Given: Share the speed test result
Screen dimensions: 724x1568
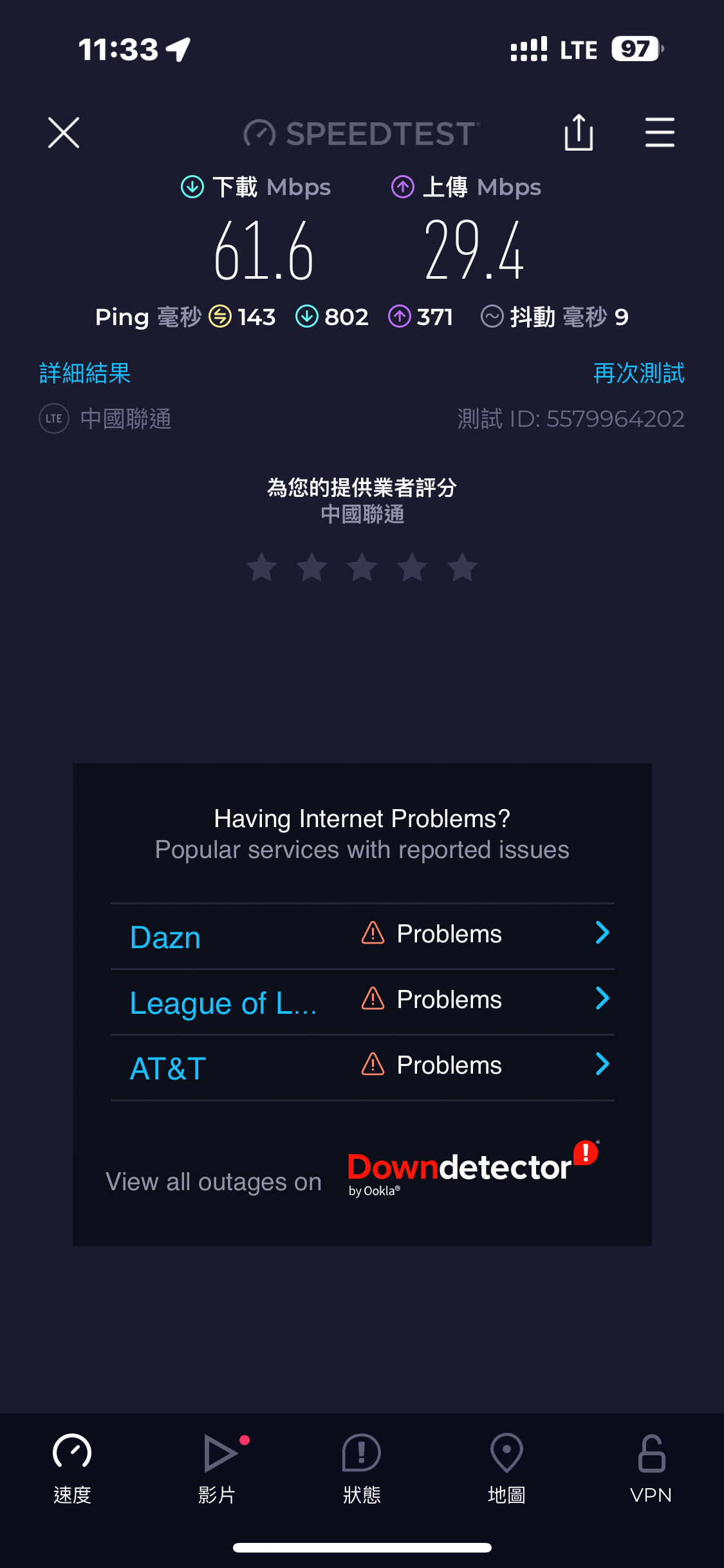Looking at the screenshot, I should point(579,132).
